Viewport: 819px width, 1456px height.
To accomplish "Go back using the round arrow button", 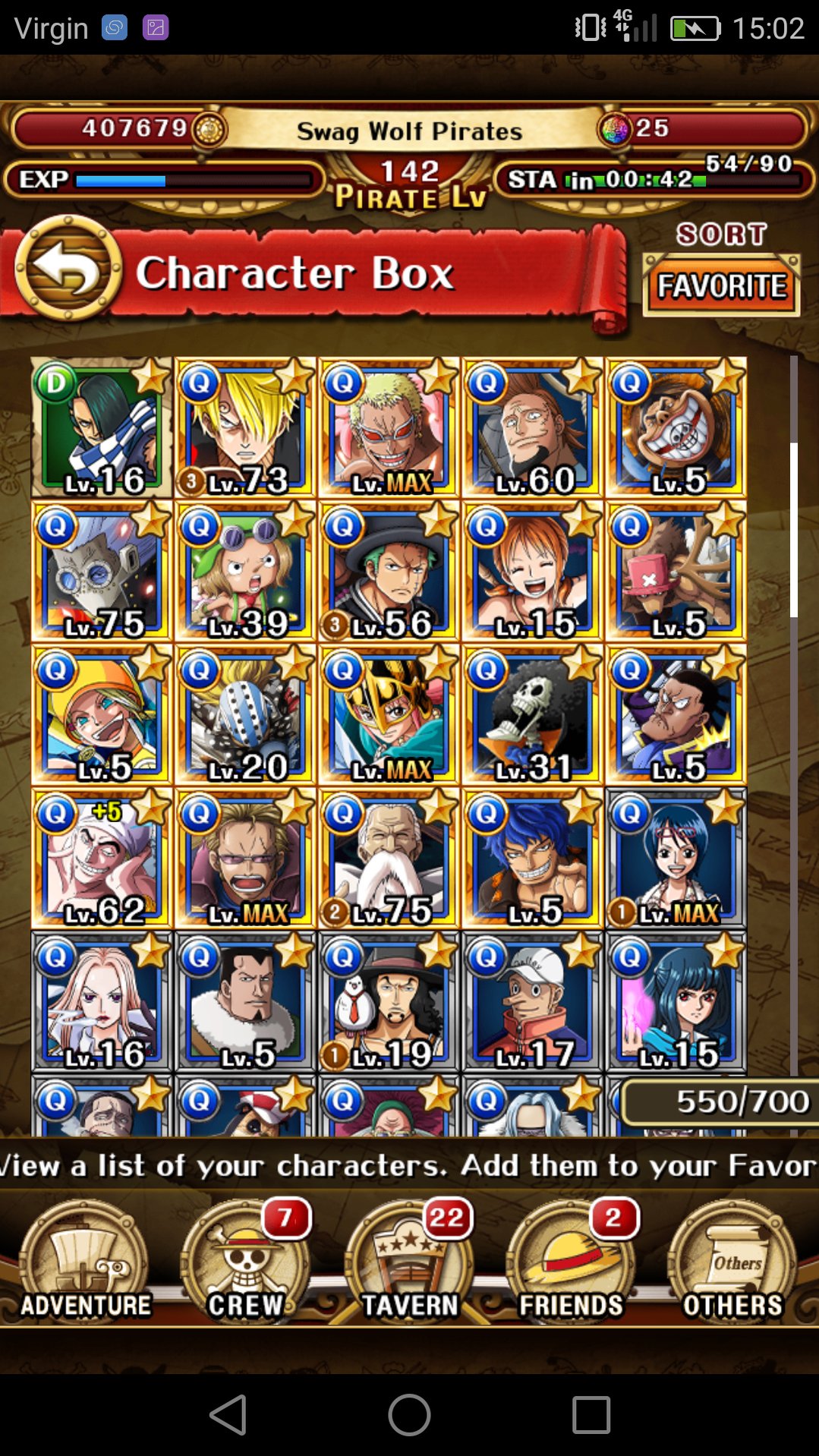I will point(68,268).
